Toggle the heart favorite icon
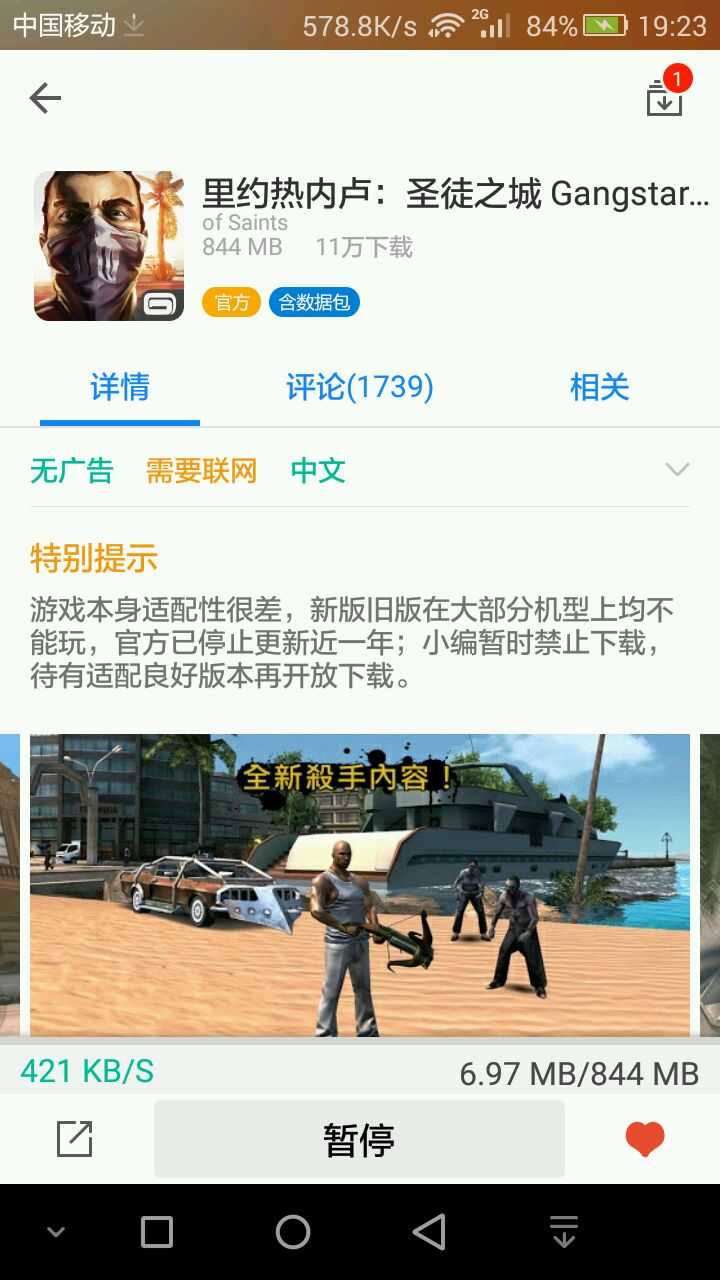This screenshot has width=720, height=1280. point(645,1139)
